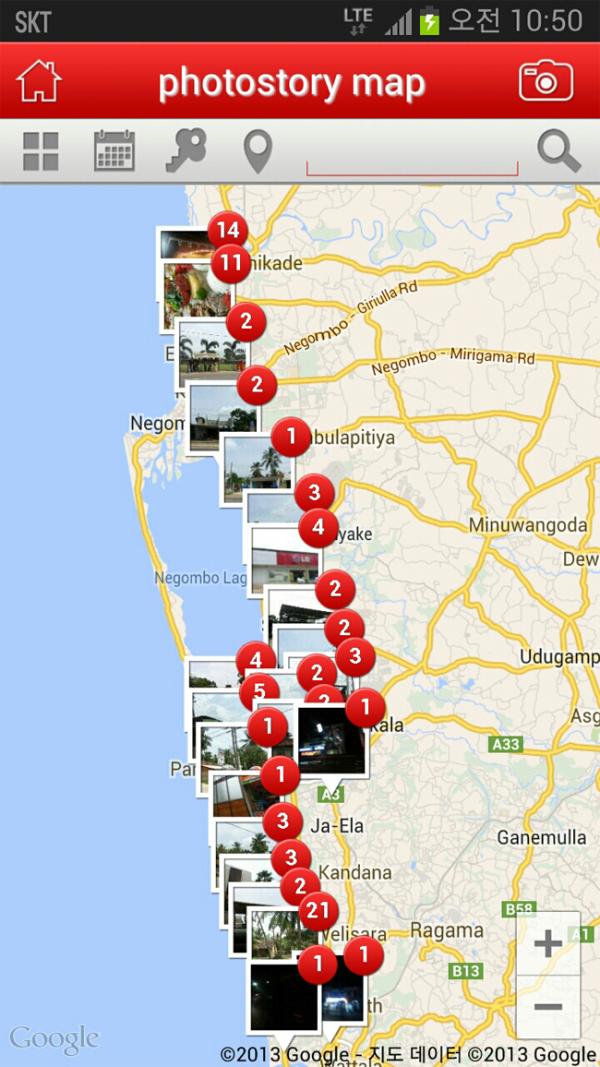Image resolution: width=600 pixels, height=1067 pixels.
Task: Open the photo cluster with 14 photos
Action: (x=228, y=230)
